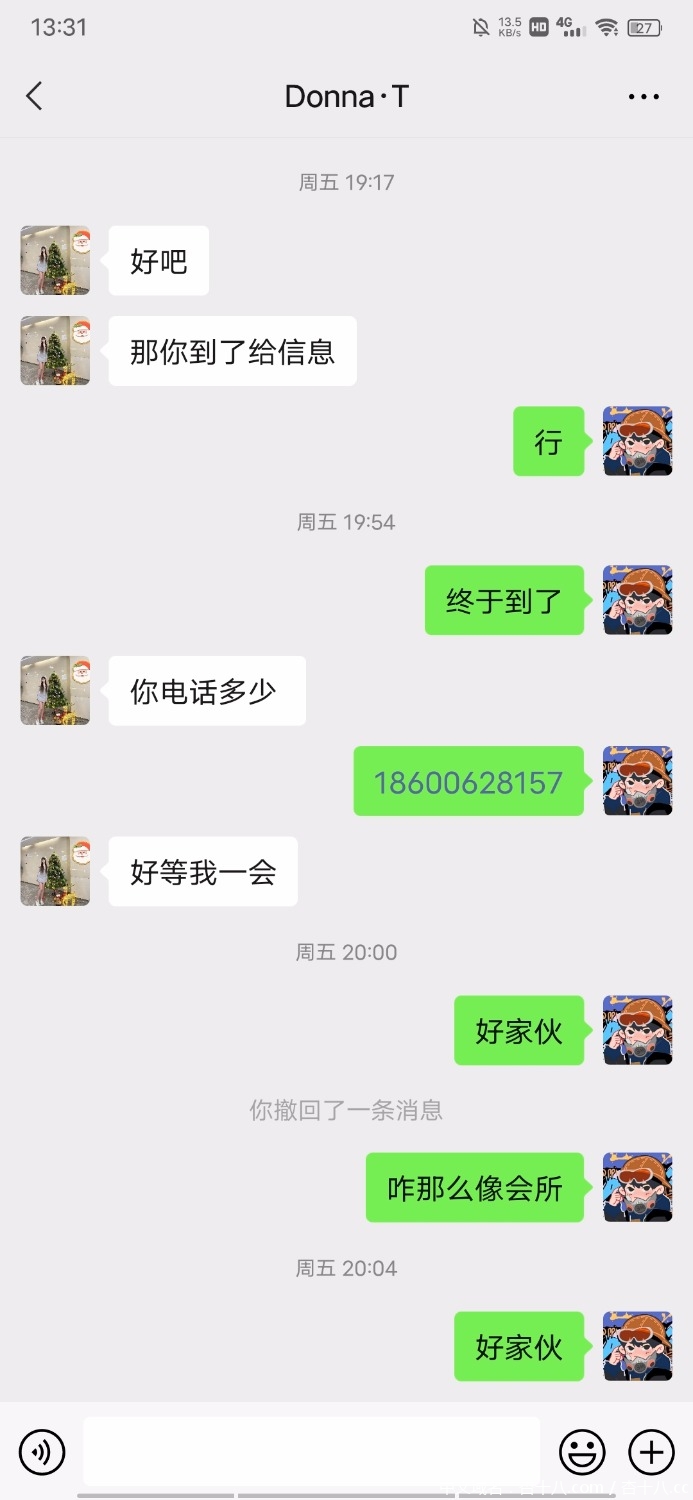
Task: Tap the phone number link 18600628157
Action: 468,782
